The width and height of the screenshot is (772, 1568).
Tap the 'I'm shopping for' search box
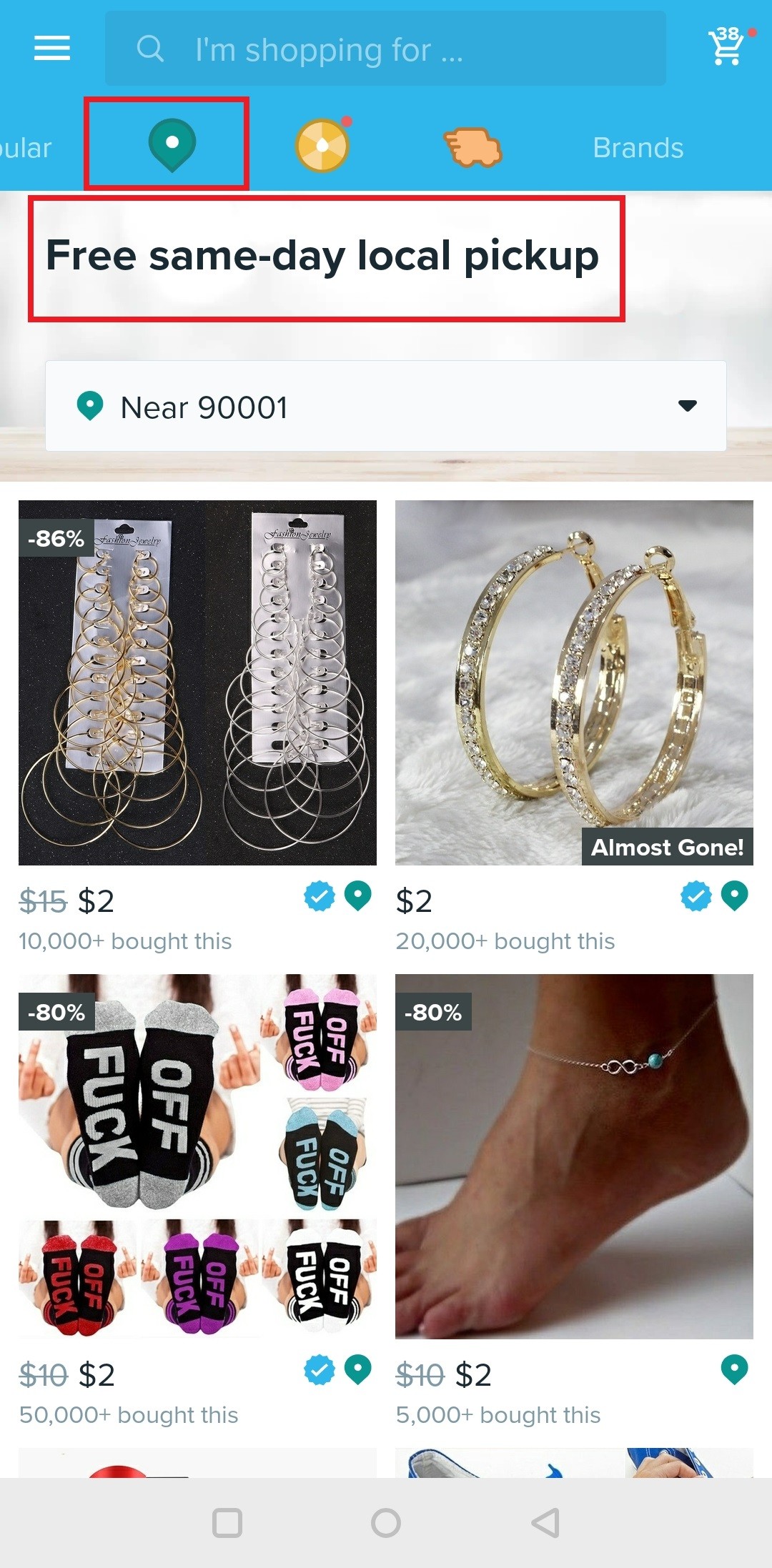pos(386,49)
